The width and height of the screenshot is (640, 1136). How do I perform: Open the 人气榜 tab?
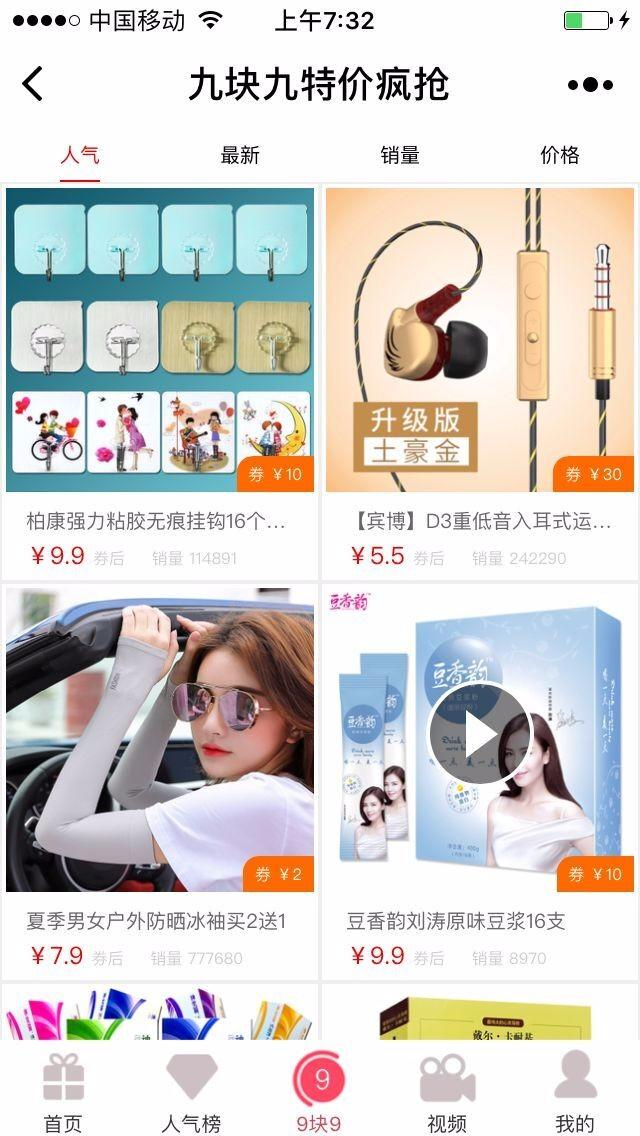[x=191, y=1093]
